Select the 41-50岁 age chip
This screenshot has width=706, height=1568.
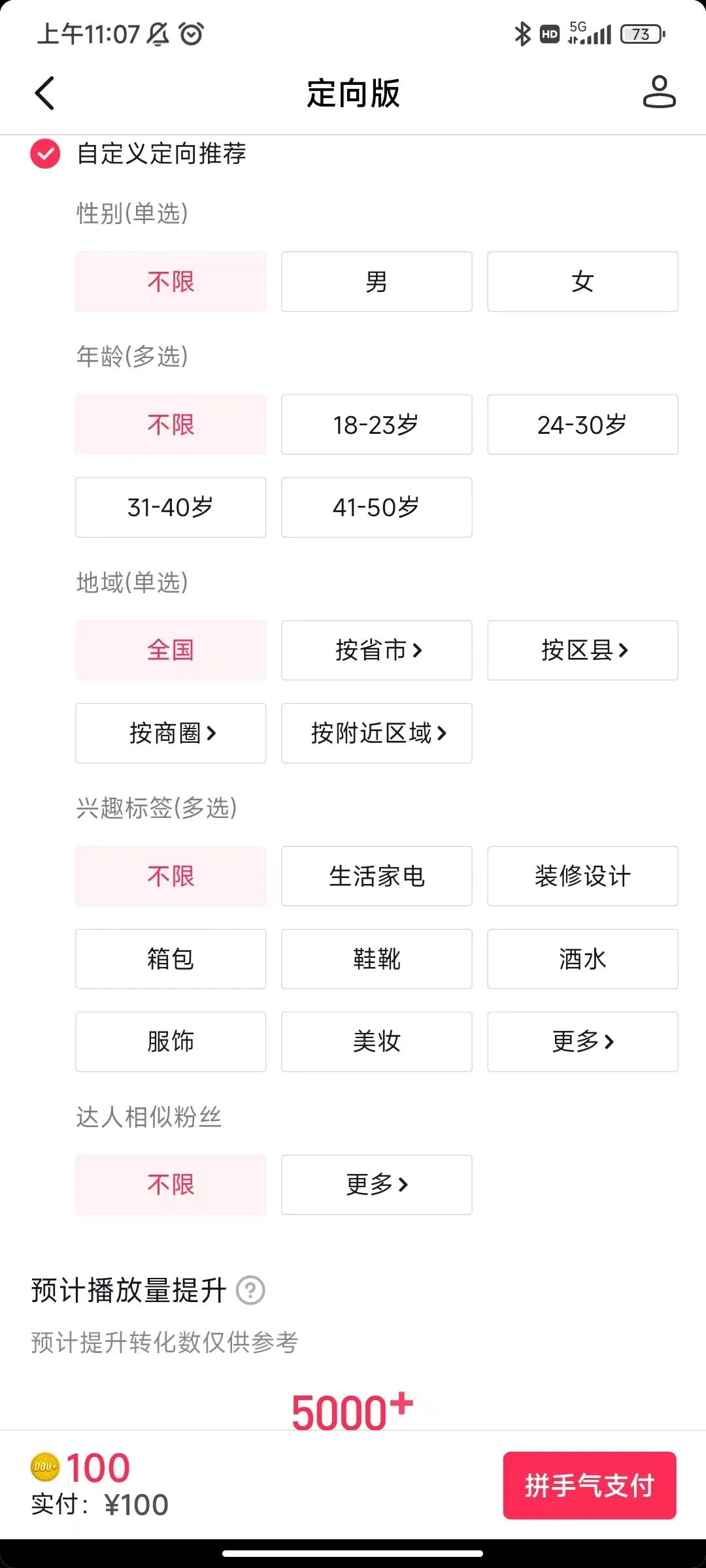tap(377, 508)
